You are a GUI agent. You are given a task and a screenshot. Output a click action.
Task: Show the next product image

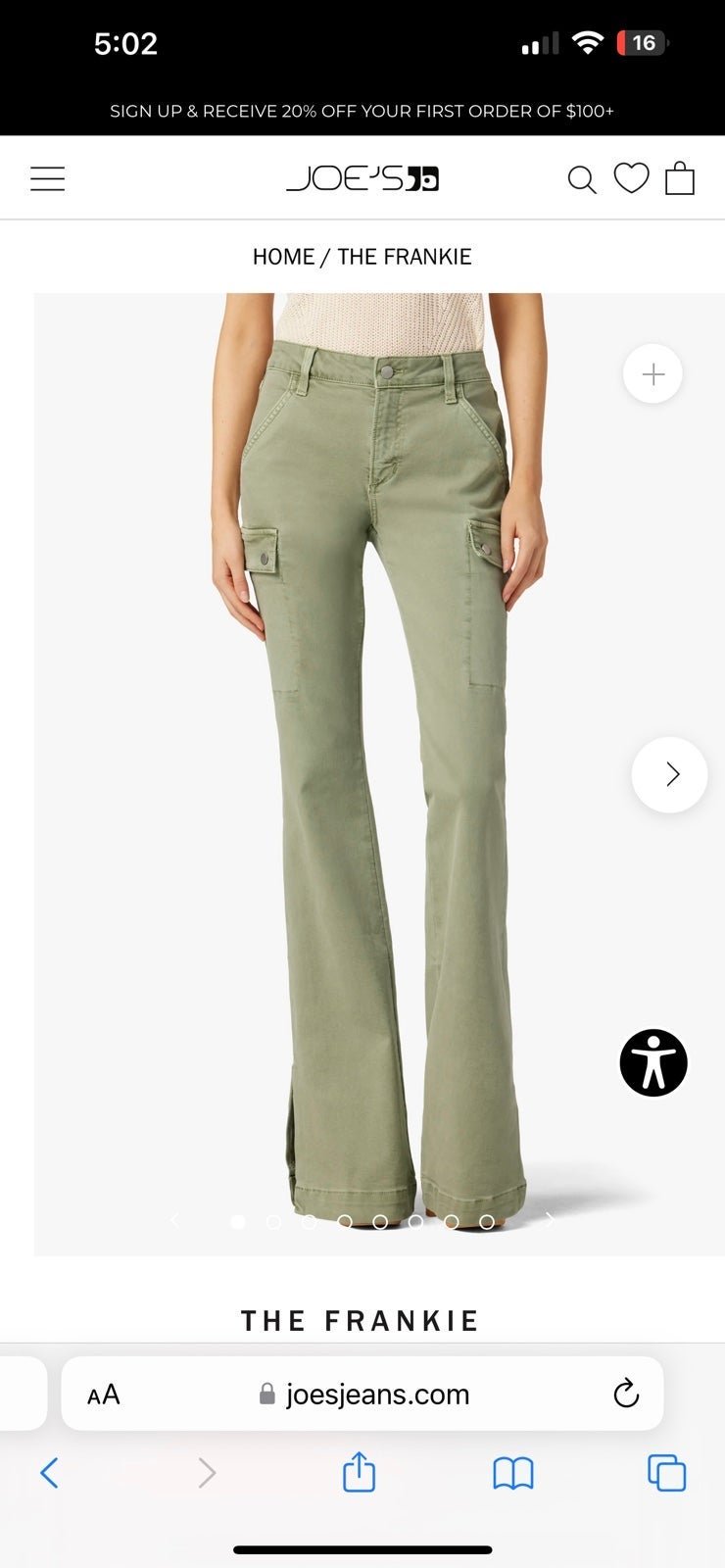click(x=669, y=774)
